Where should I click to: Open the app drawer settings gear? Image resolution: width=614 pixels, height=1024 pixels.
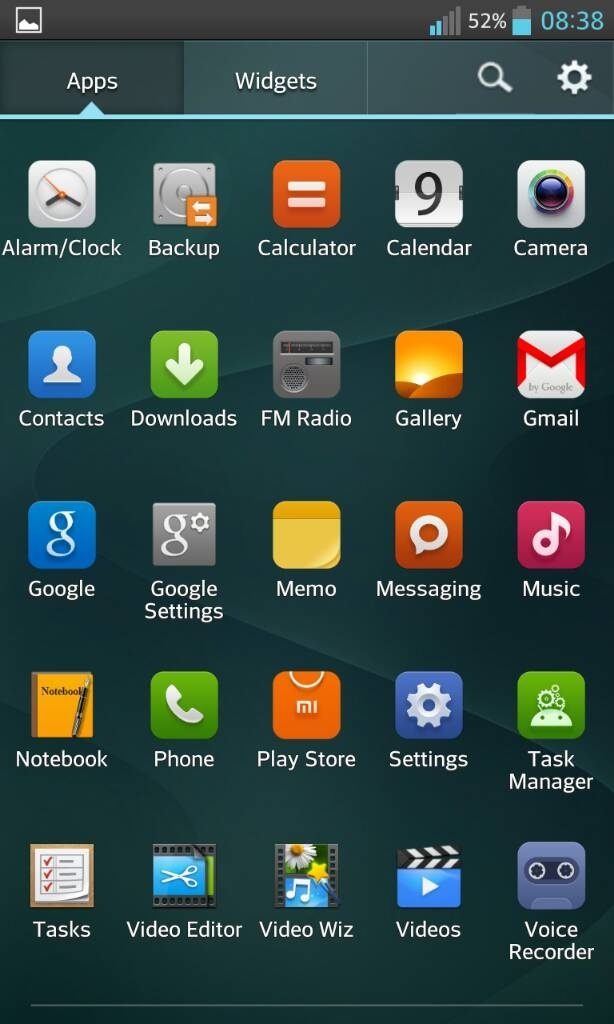(x=574, y=78)
